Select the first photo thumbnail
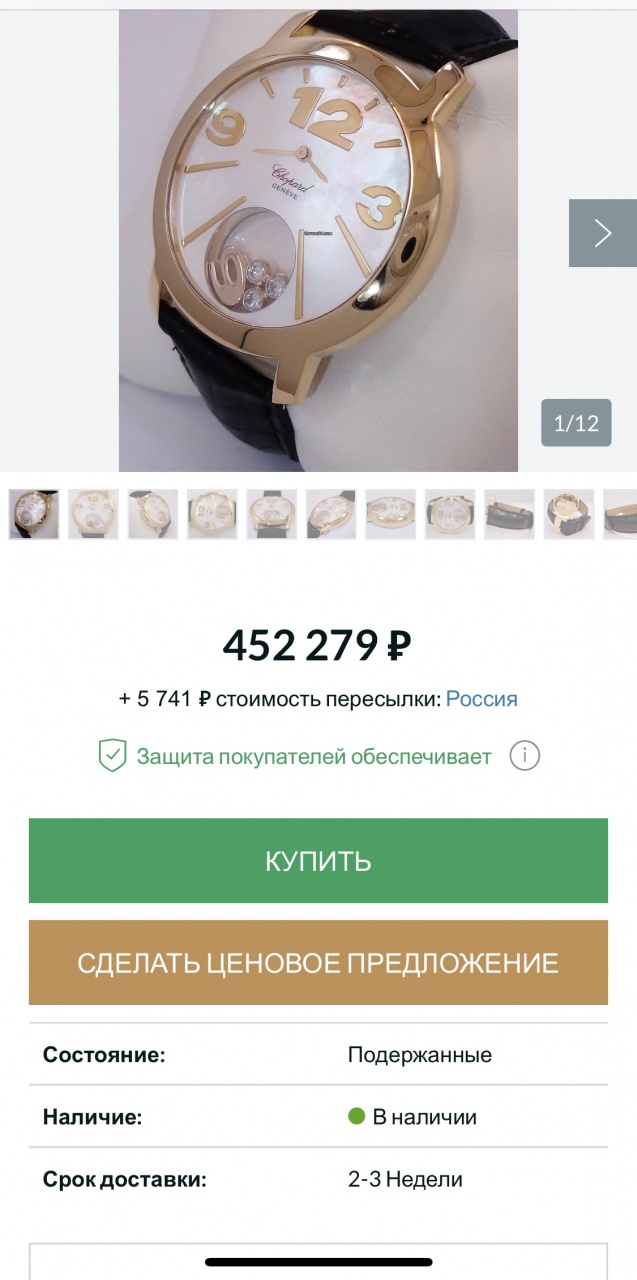The image size is (637, 1280). (34, 514)
